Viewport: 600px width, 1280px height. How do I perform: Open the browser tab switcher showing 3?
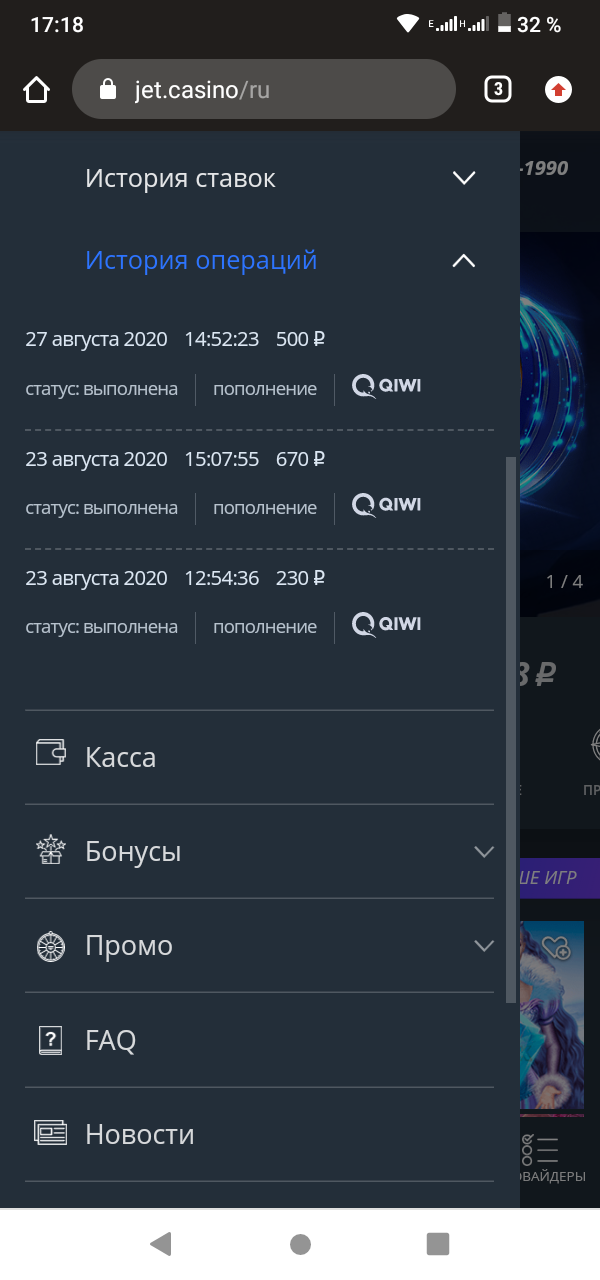[x=497, y=90]
